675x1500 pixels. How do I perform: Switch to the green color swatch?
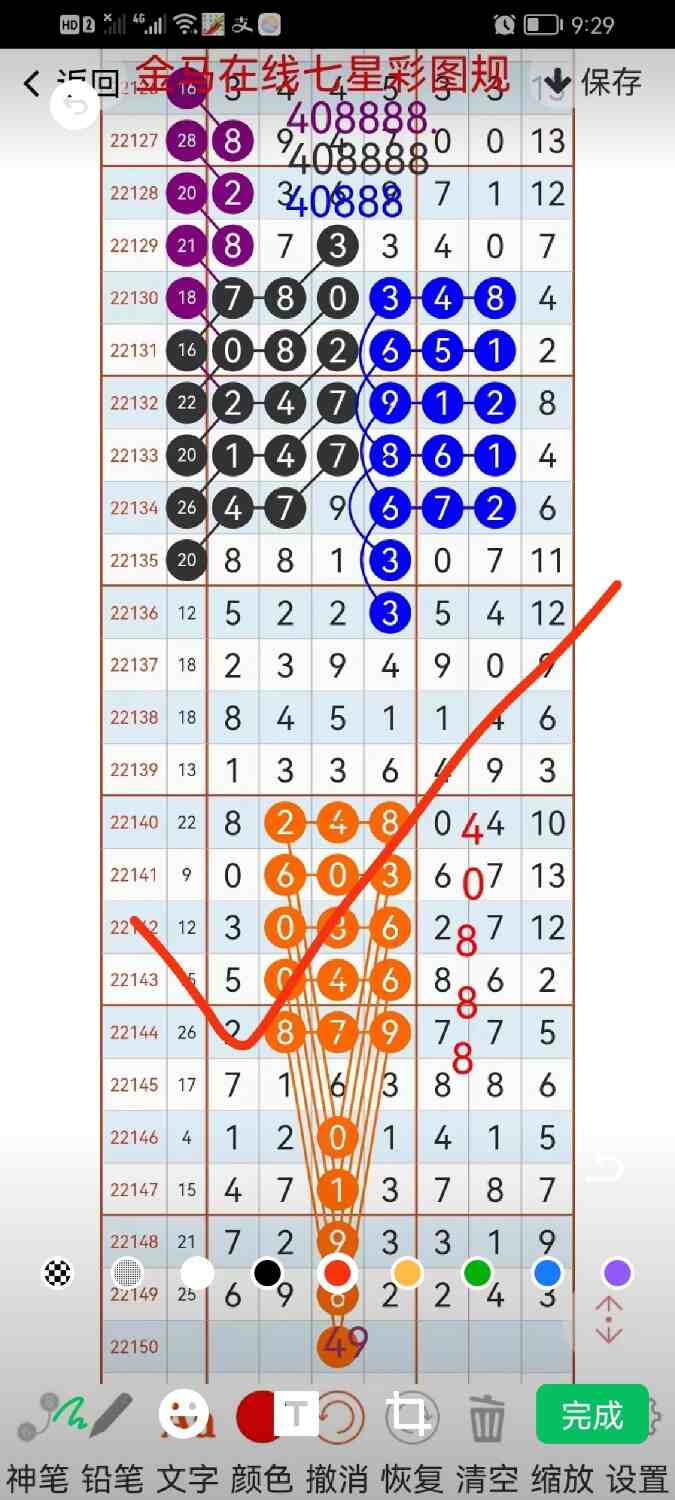tap(477, 1273)
